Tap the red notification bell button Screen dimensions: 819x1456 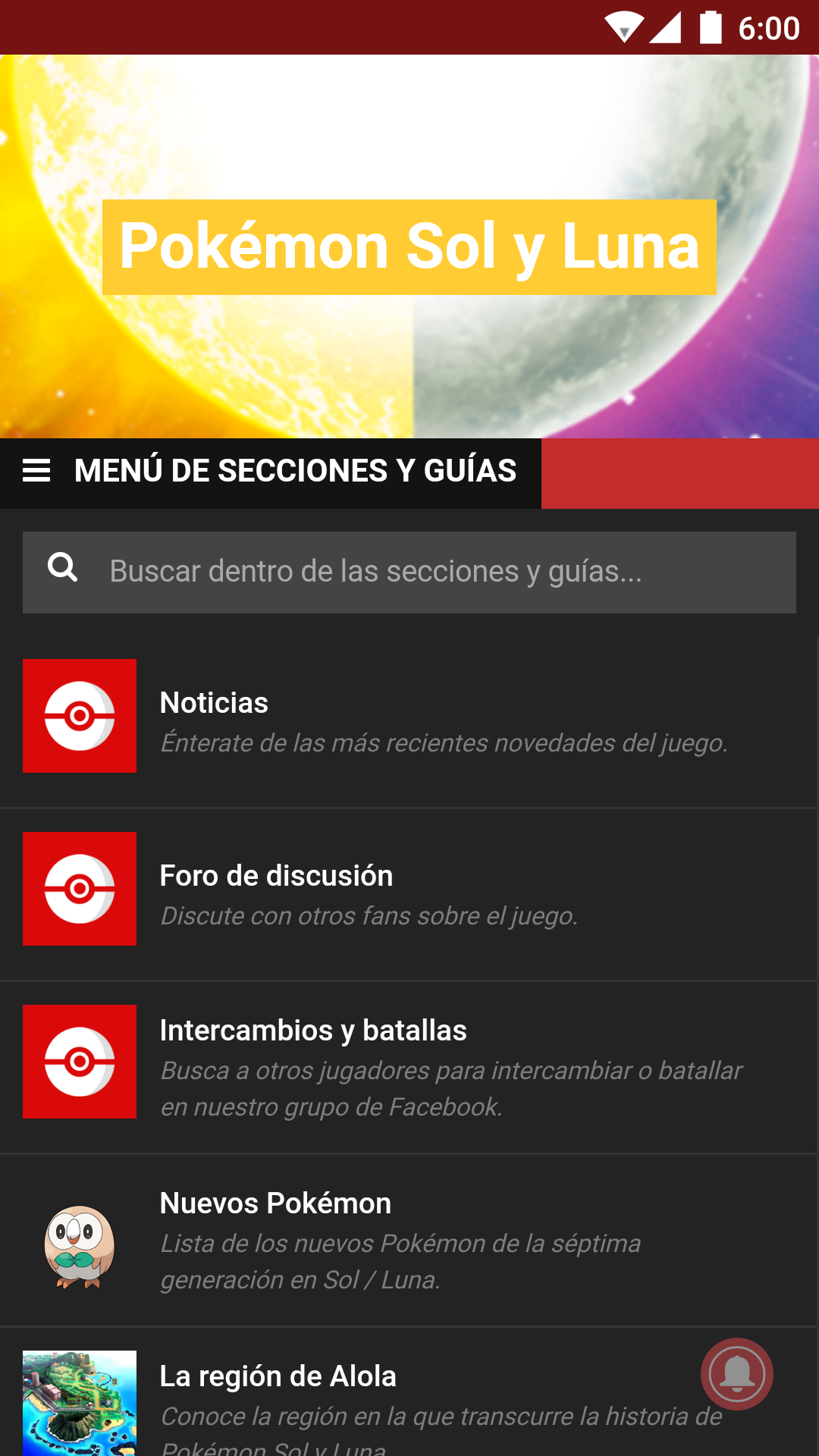click(x=736, y=1373)
